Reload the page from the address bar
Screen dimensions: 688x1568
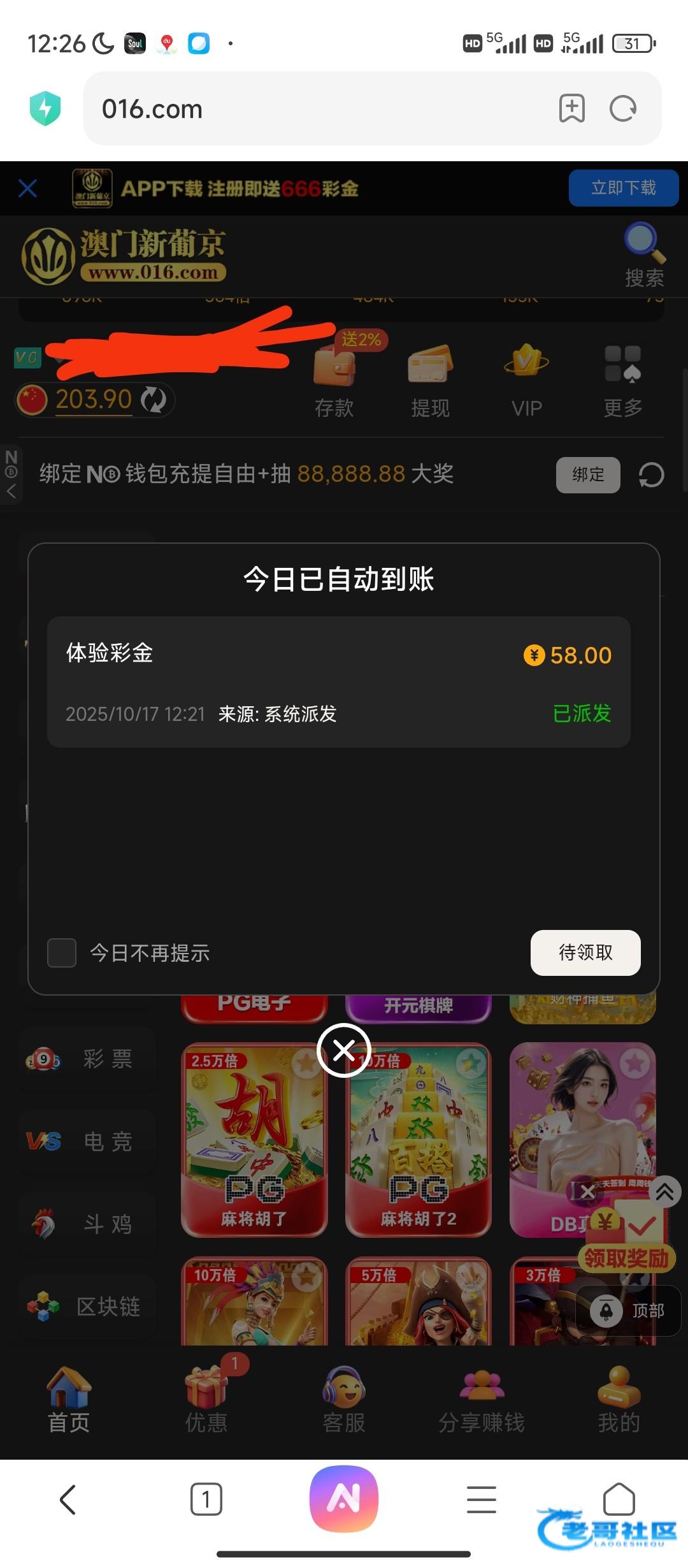click(x=622, y=109)
